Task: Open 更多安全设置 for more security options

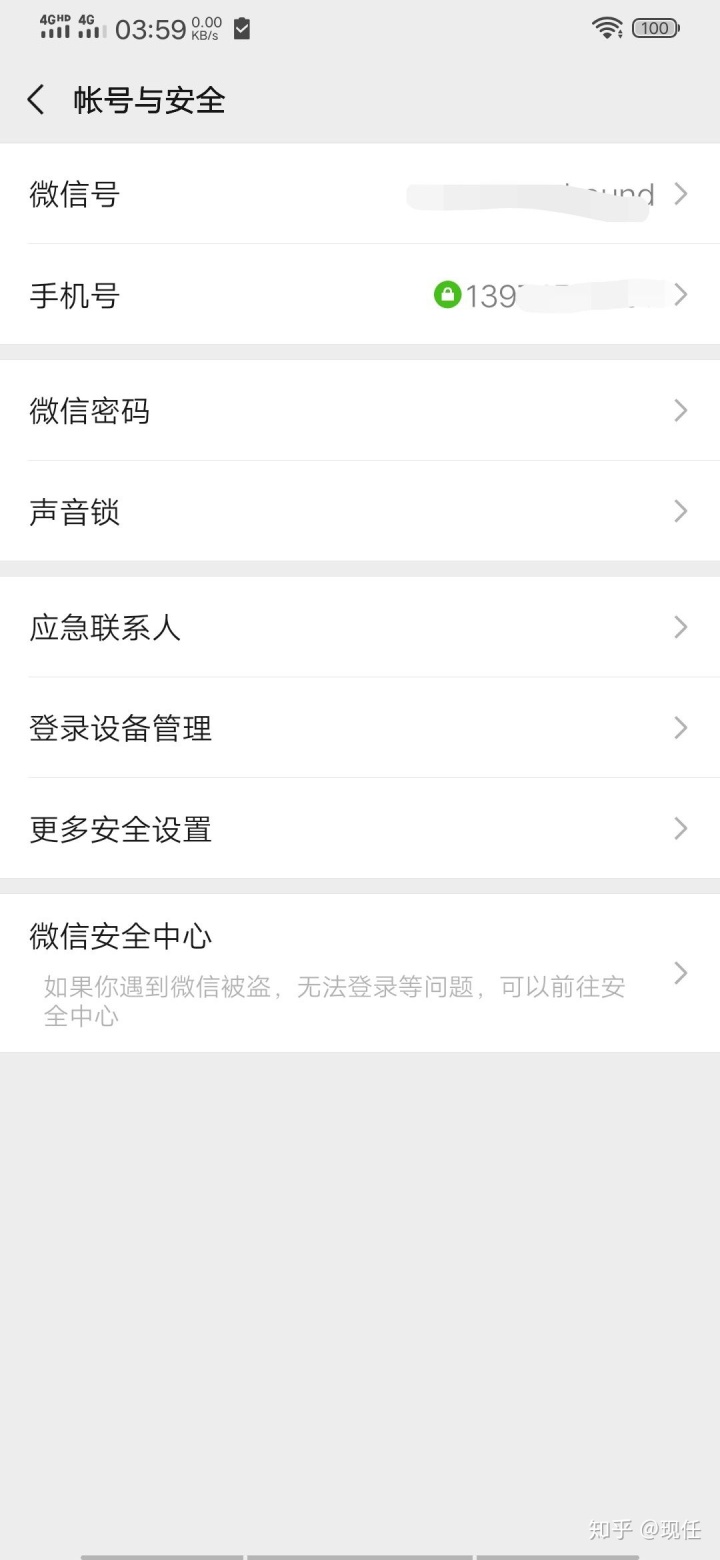Action: click(x=360, y=829)
